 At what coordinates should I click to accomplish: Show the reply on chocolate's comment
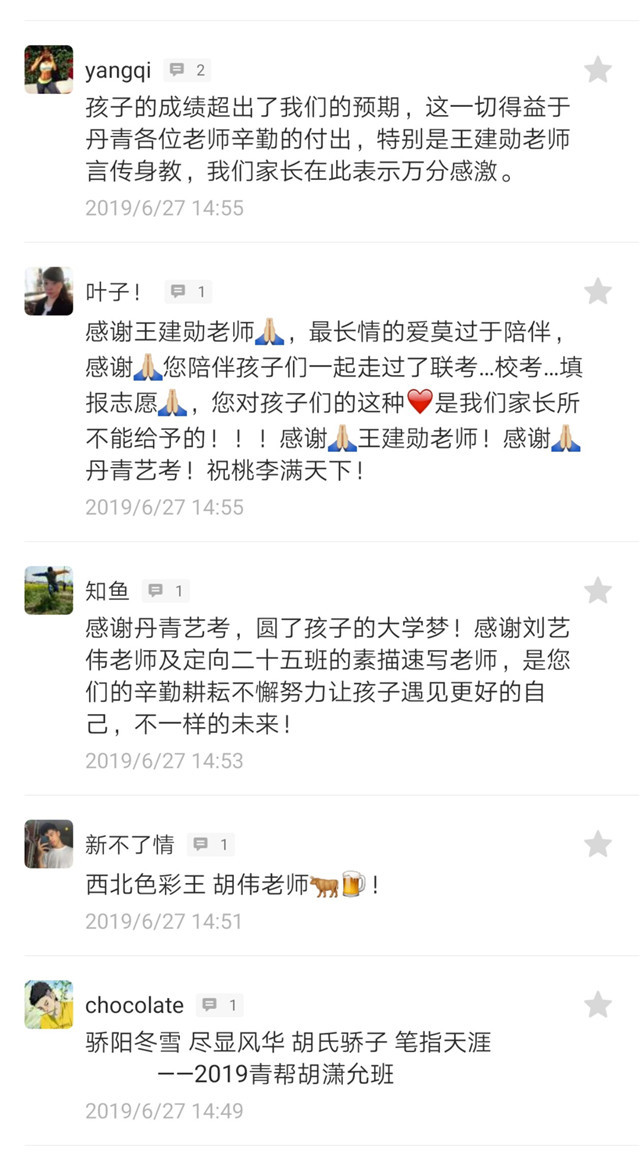tap(220, 1005)
